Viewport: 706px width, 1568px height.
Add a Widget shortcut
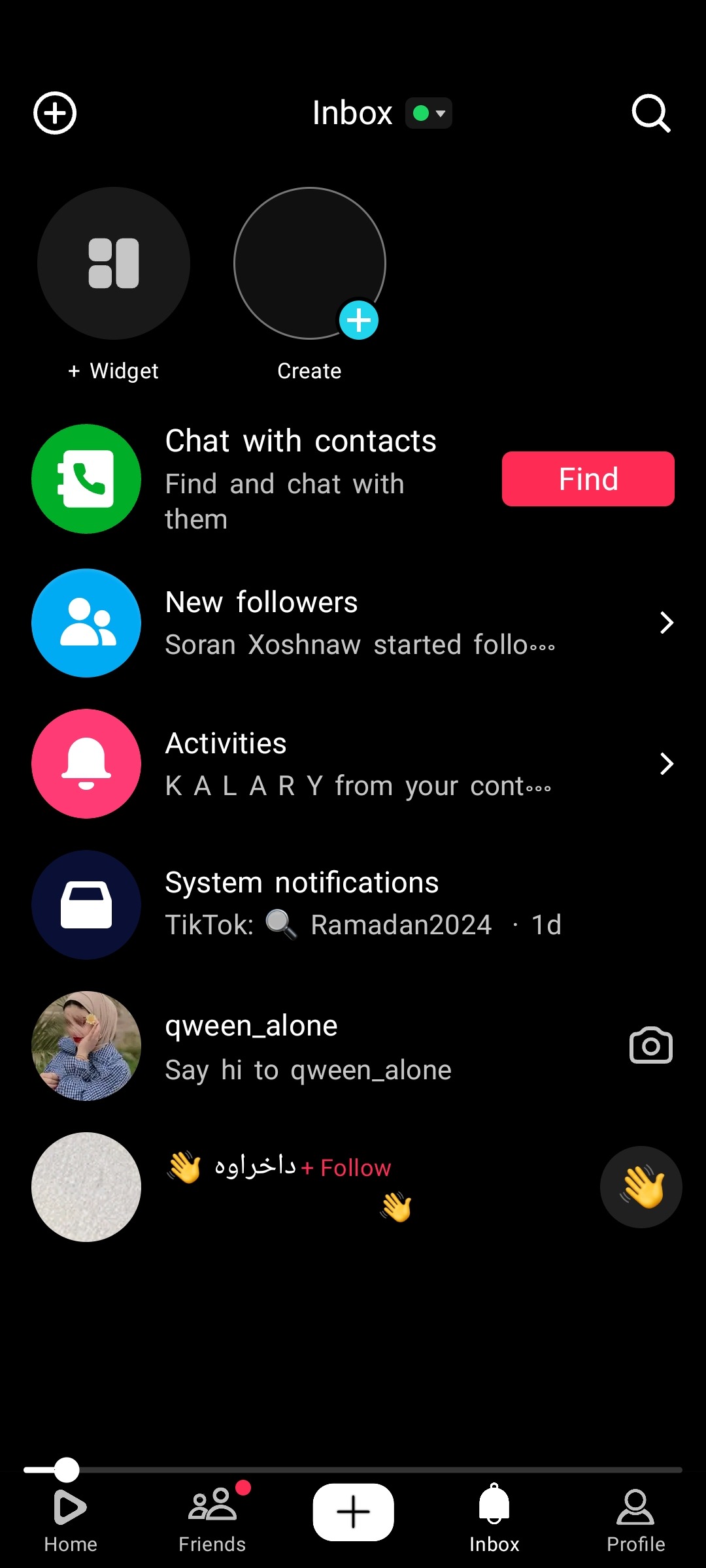point(114,263)
